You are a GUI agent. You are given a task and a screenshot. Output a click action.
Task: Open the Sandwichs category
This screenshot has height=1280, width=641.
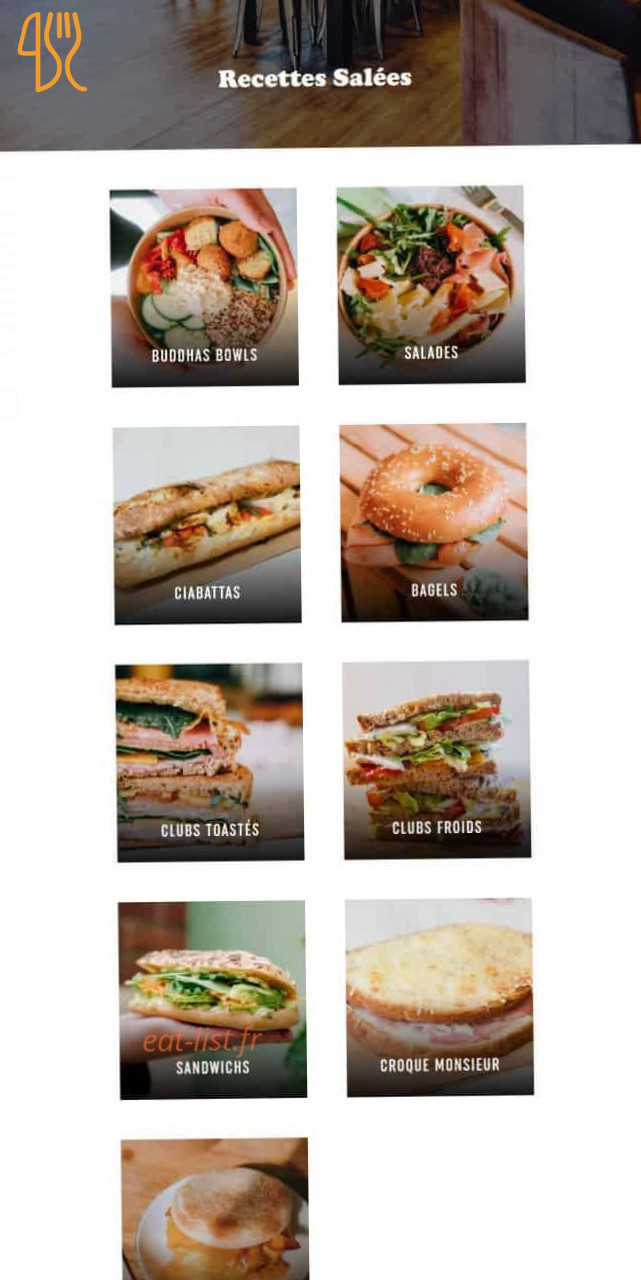point(213,1000)
